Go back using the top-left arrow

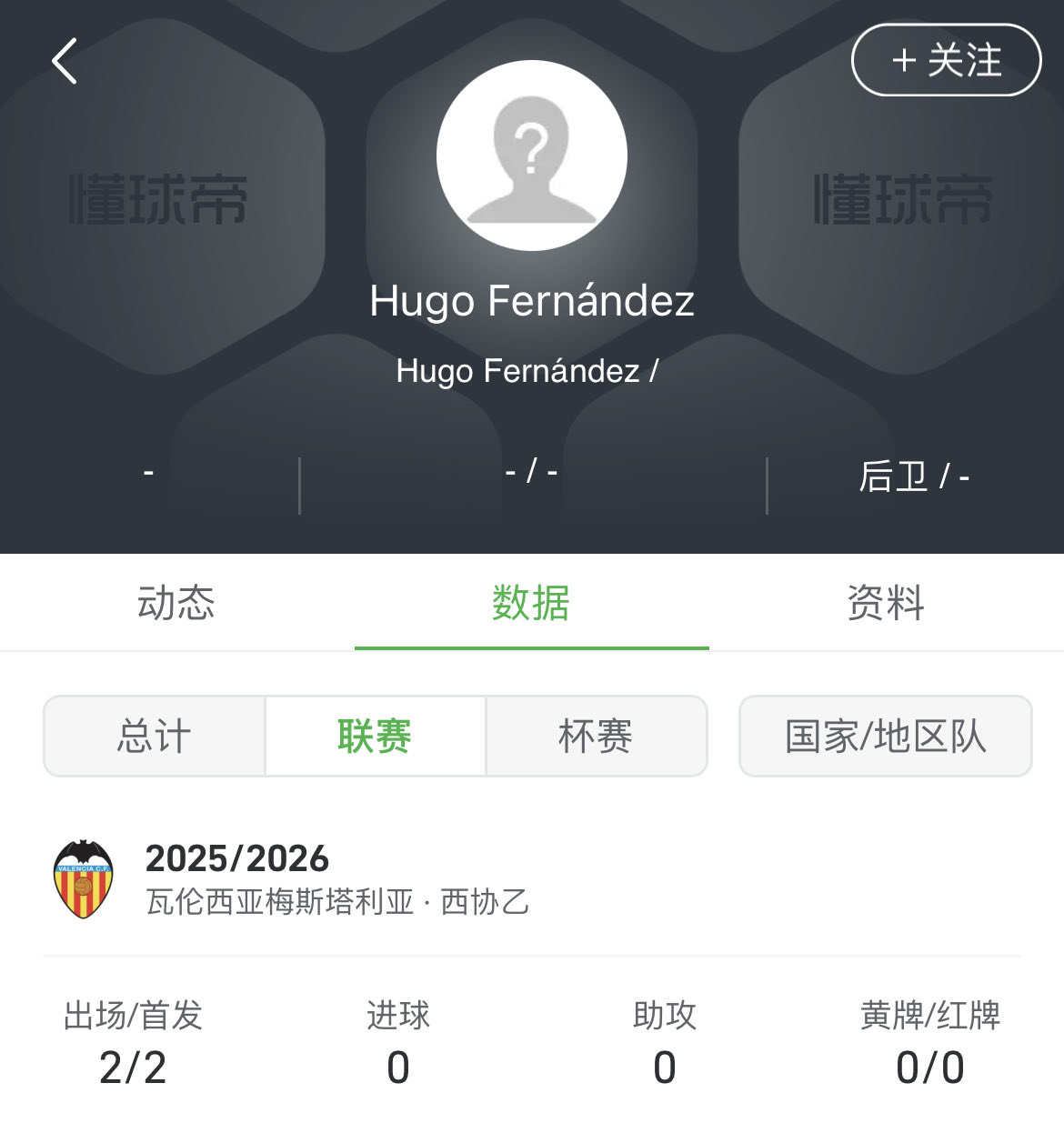[x=65, y=62]
